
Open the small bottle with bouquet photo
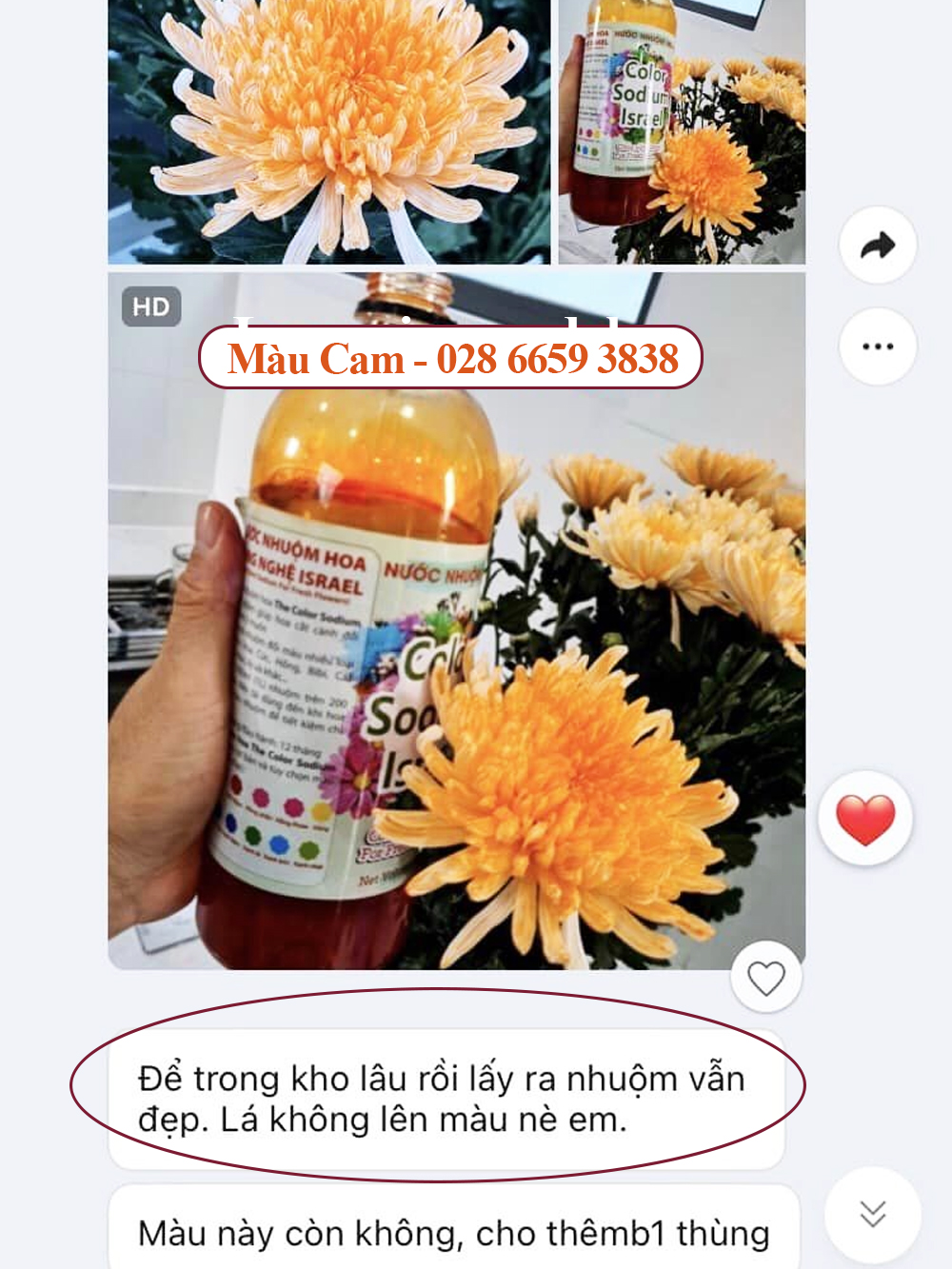[x=682, y=131]
